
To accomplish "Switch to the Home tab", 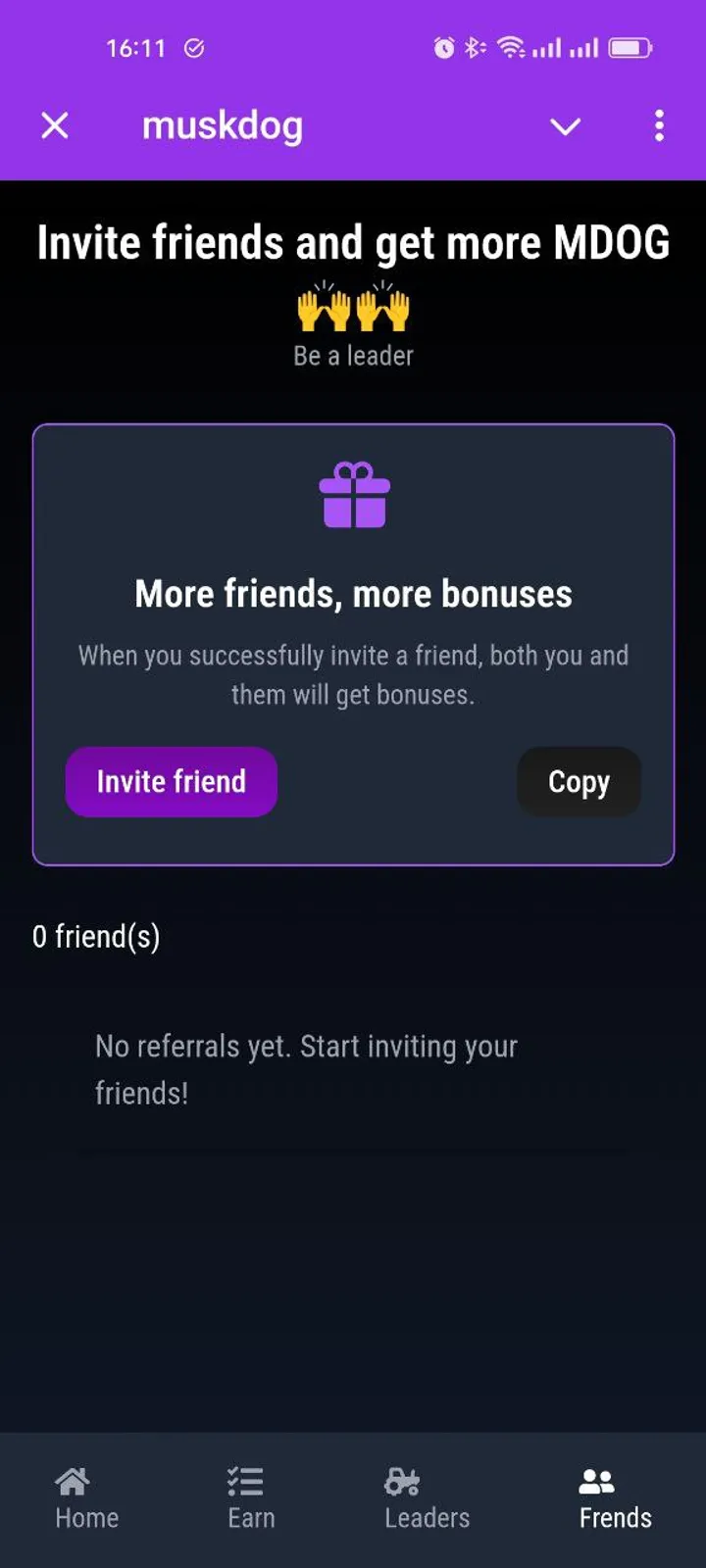I will point(86,1497).
